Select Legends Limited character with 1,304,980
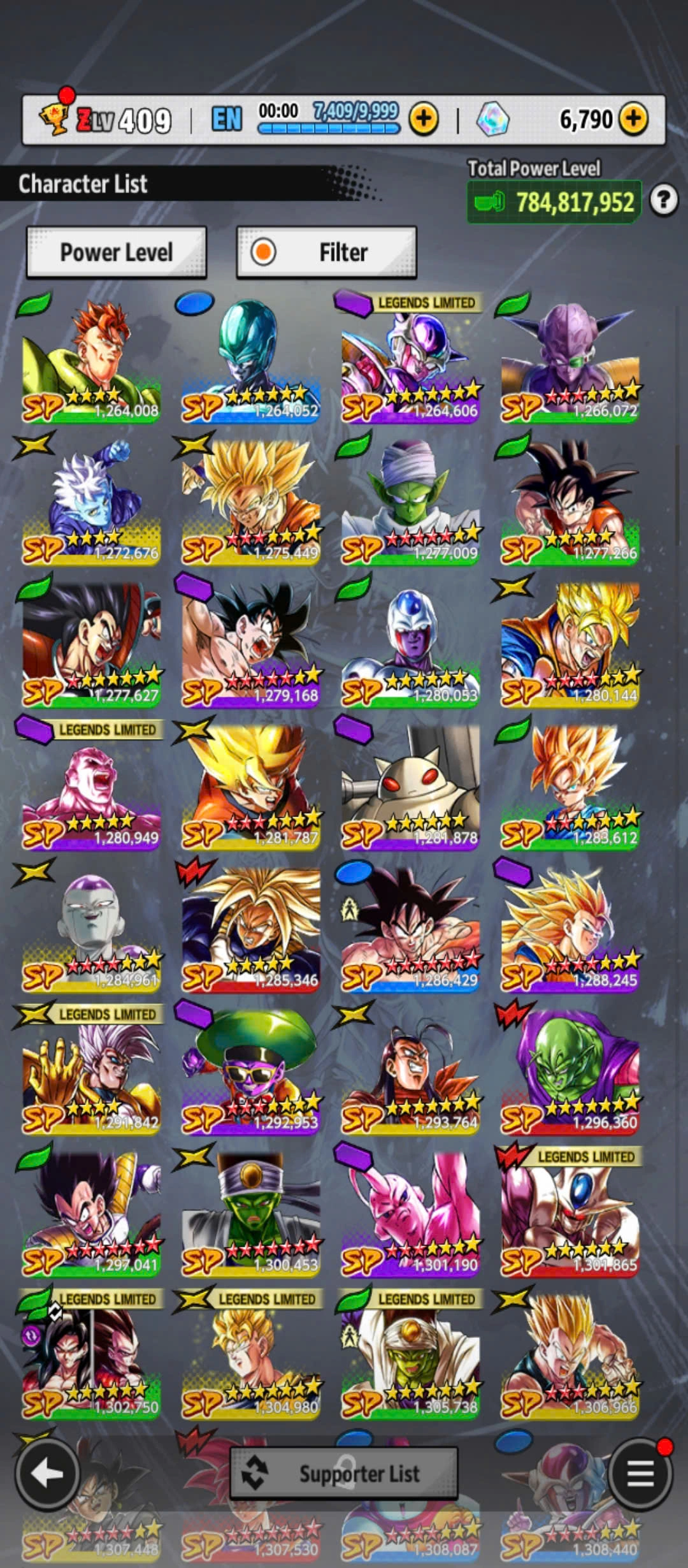Screen dimensions: 688x1568 point(251,1356)
